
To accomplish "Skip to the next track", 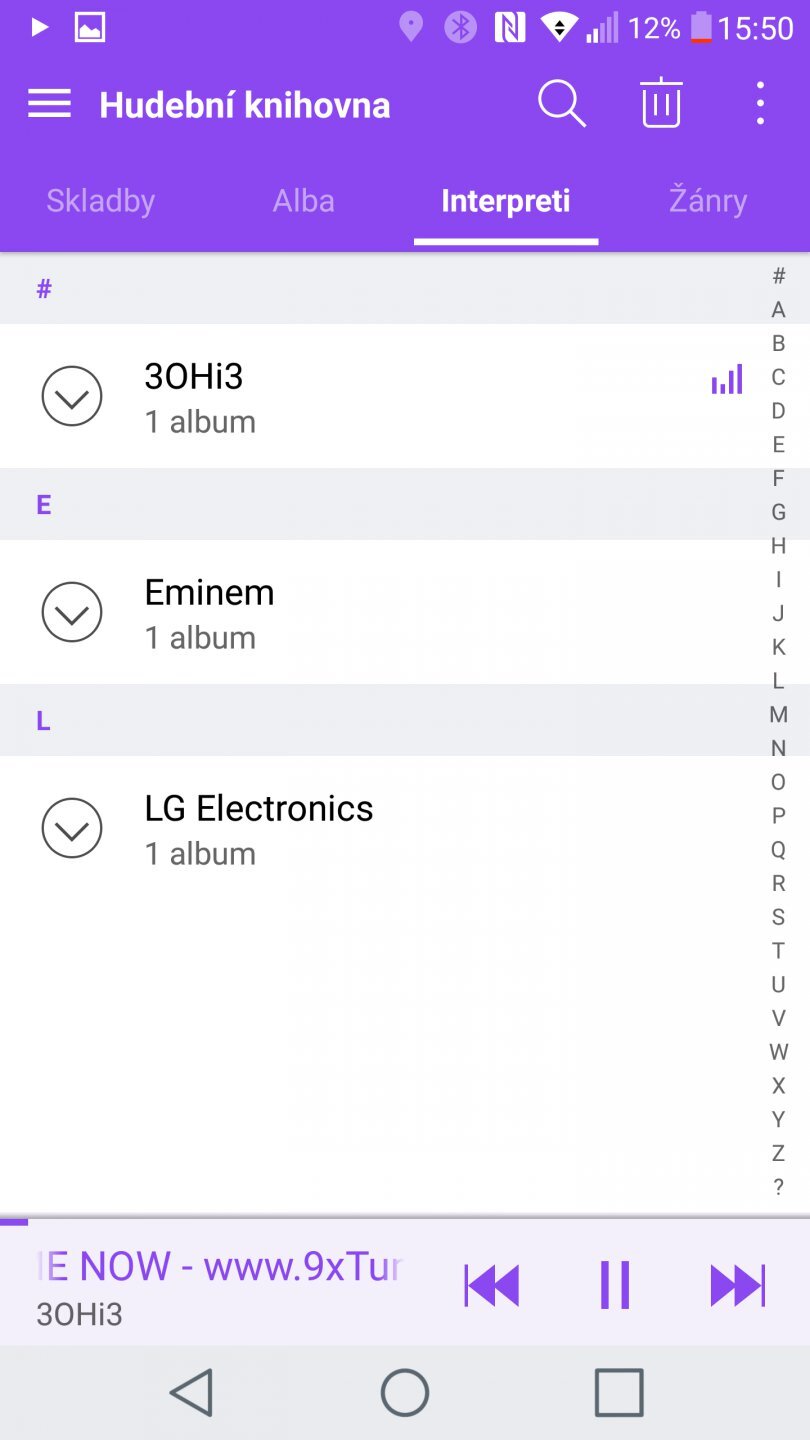I will tap(738, 1286).
